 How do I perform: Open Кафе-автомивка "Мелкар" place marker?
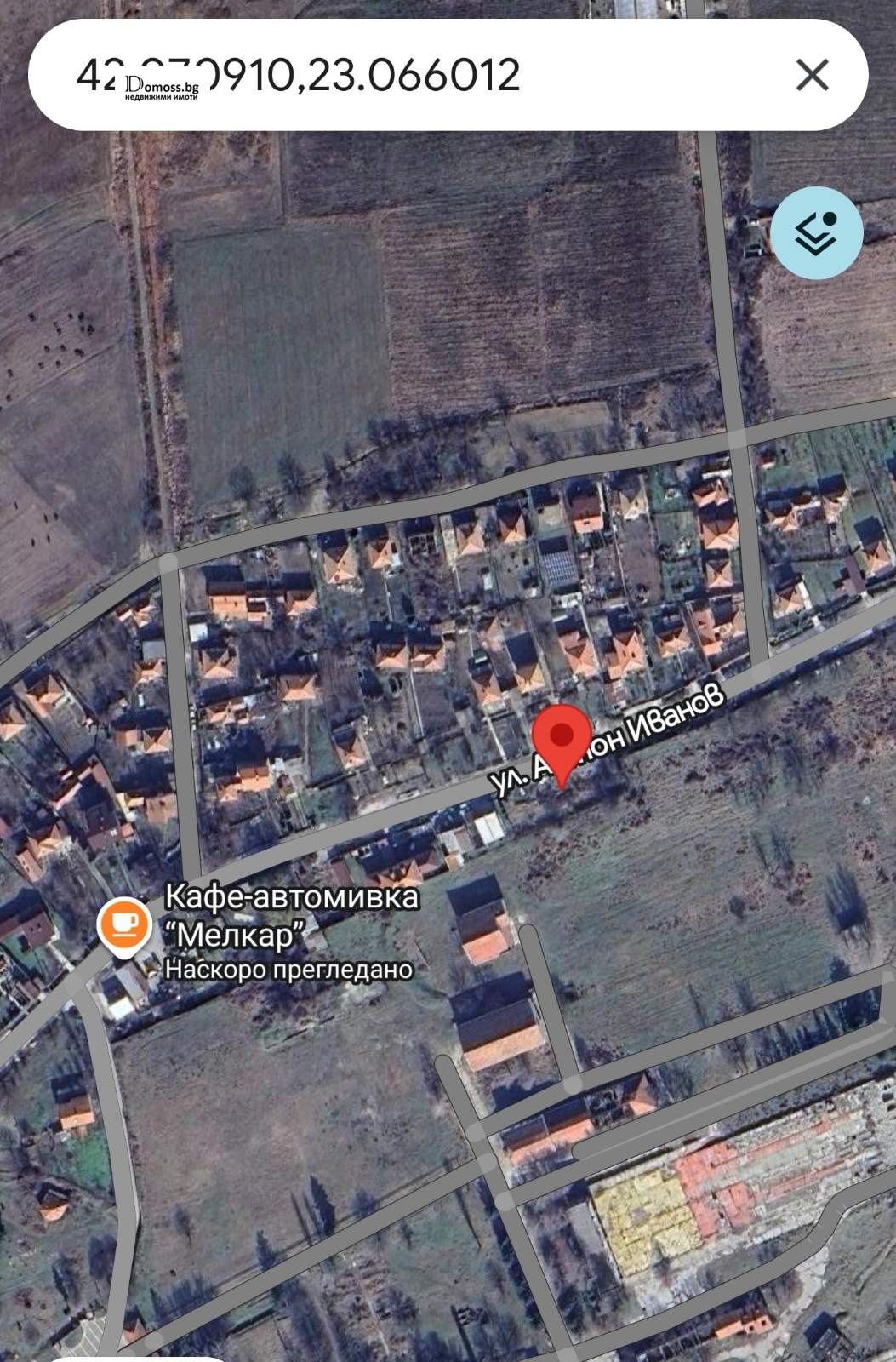(125, 924)
